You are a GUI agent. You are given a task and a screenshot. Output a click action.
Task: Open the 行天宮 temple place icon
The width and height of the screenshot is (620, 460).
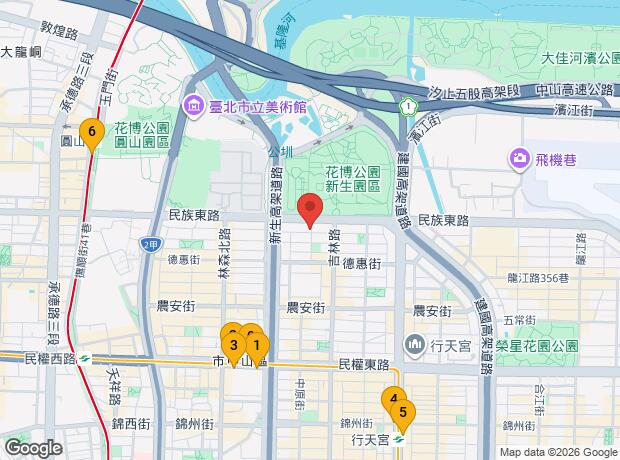pos(414,345)
